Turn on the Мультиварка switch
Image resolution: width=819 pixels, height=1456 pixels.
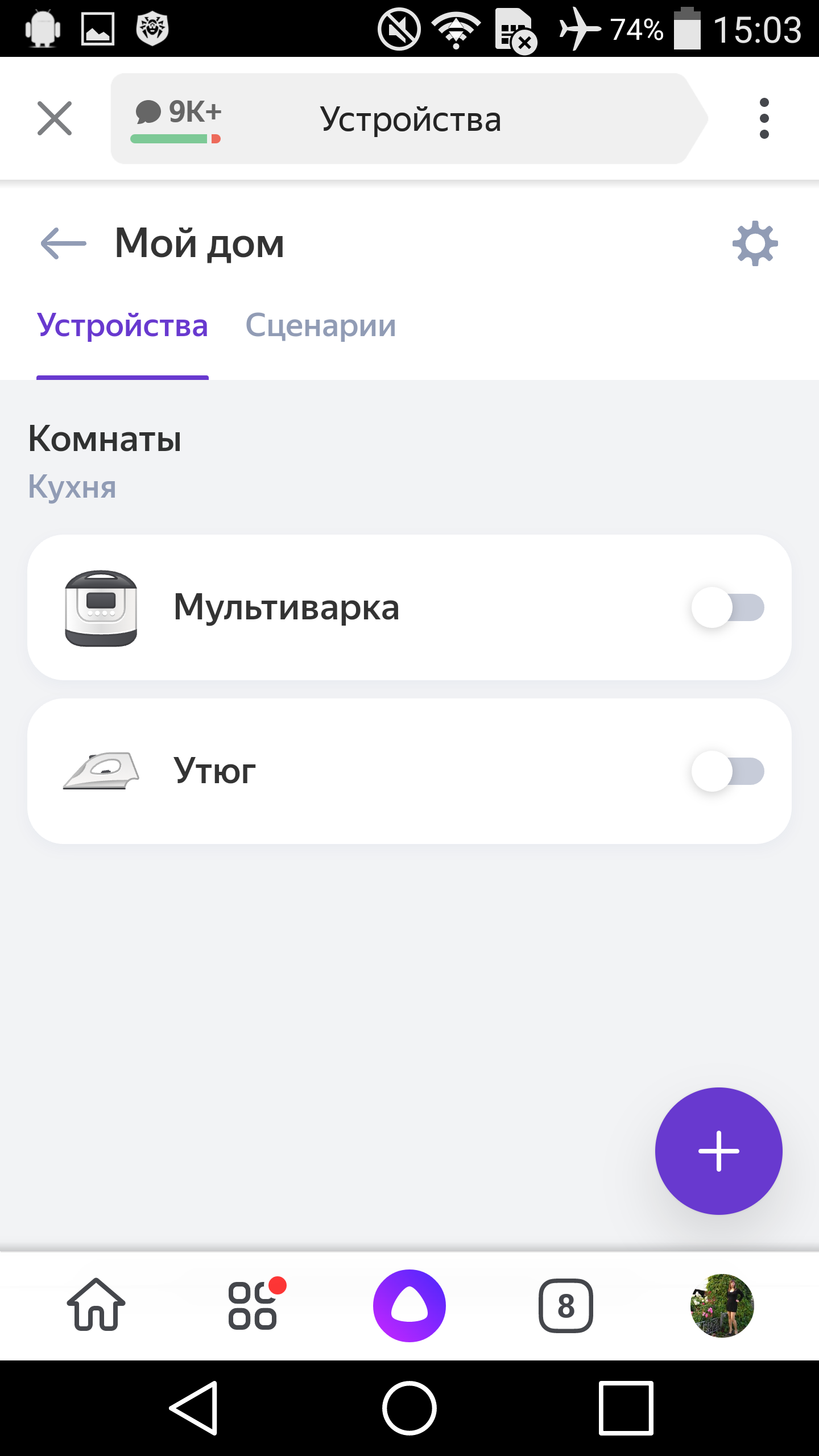pyautogui.click(x=727, y=607)
